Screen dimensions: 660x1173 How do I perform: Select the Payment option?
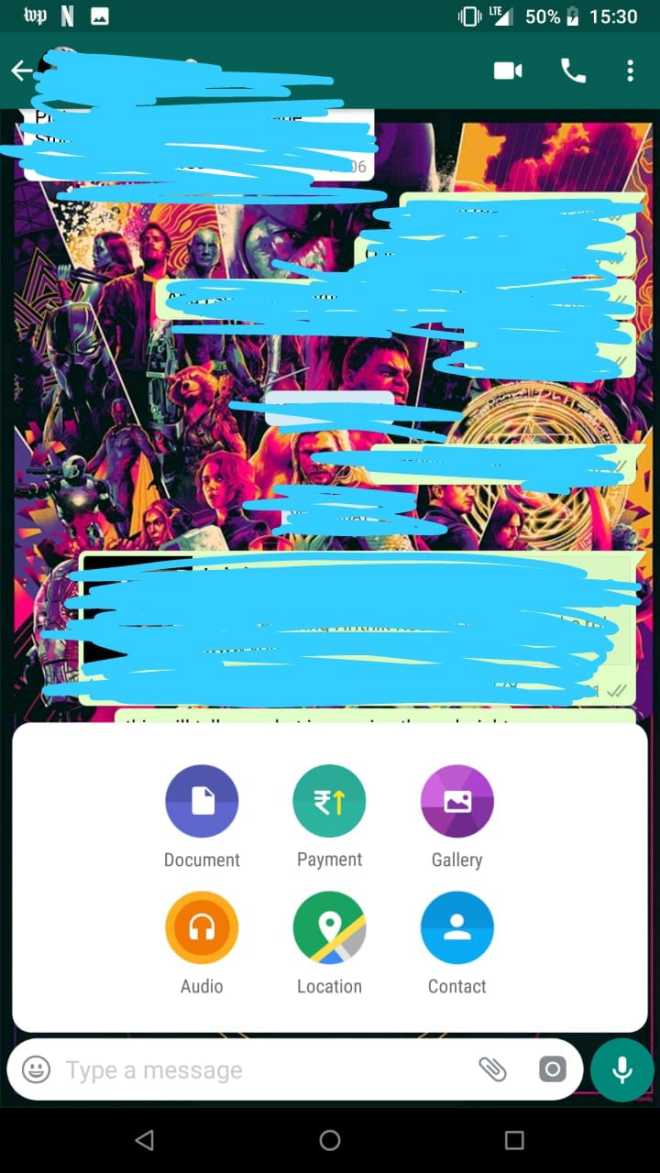coord(329,801)
